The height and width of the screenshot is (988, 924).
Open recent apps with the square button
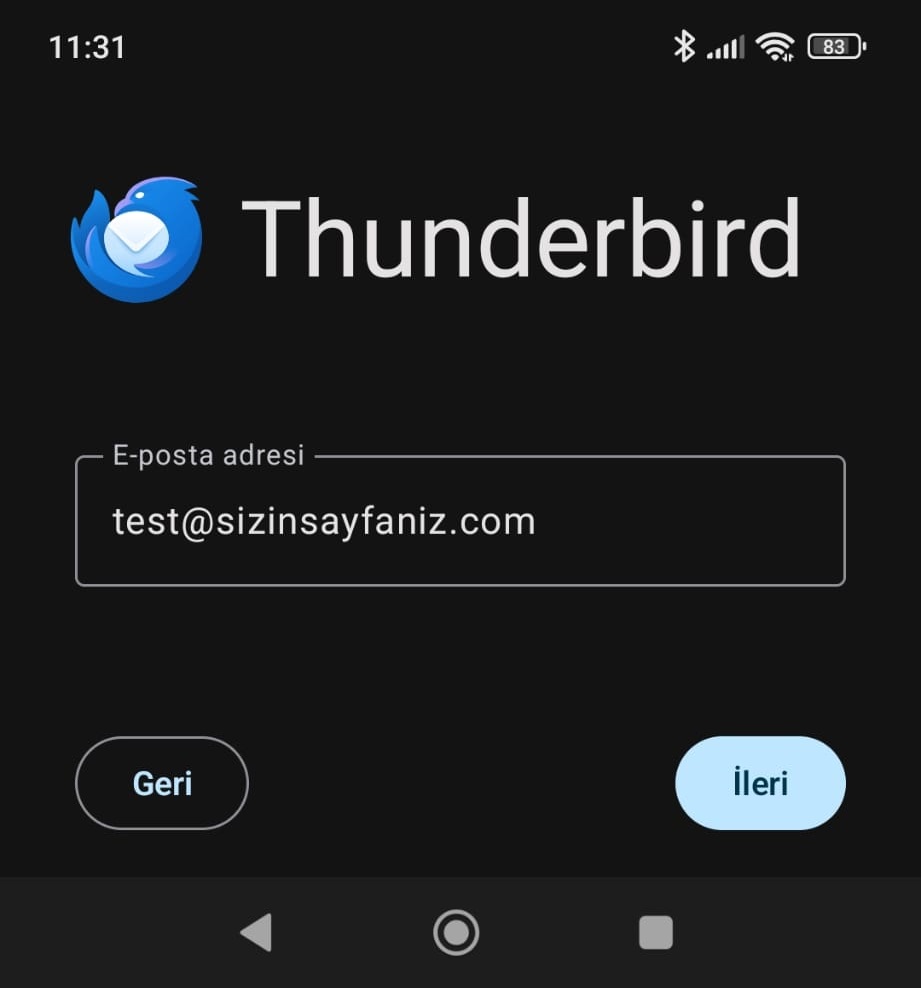click(656, 933)
